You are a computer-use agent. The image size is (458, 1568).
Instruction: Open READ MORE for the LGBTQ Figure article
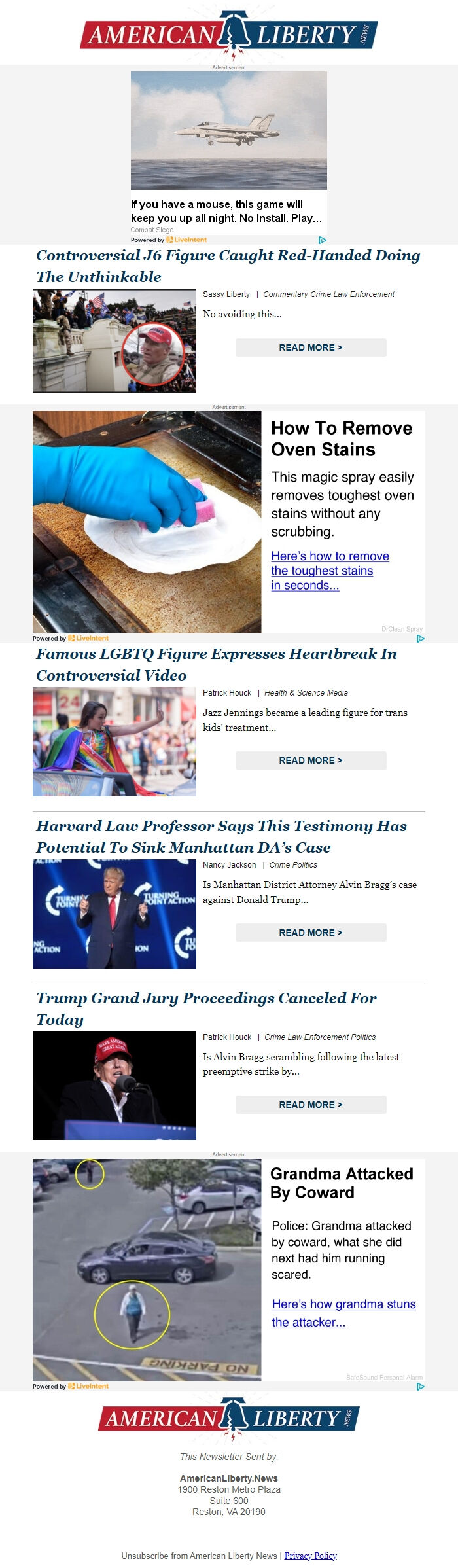311,760
